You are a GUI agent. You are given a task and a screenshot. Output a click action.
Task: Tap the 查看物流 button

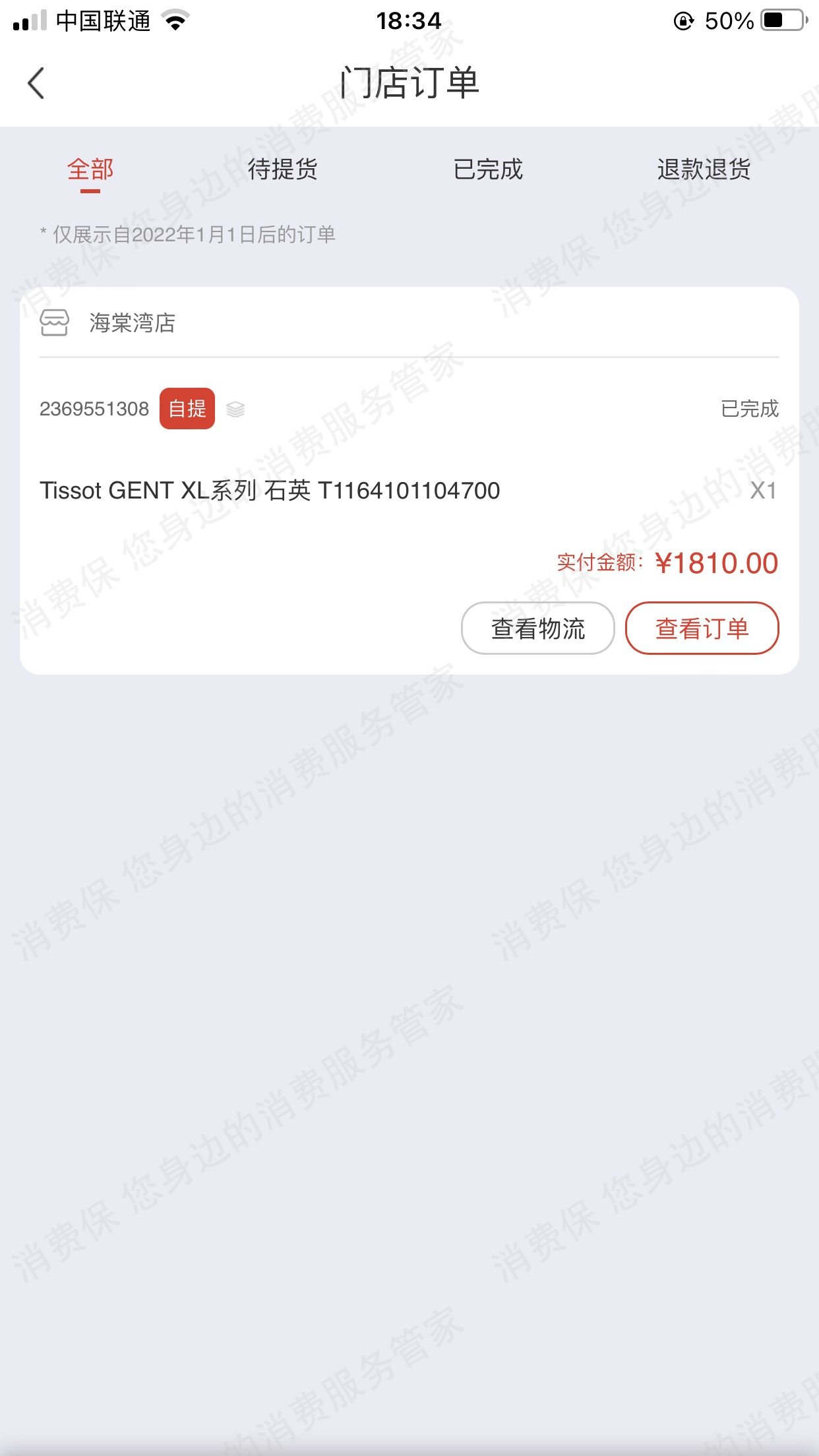tap(537, 628)
